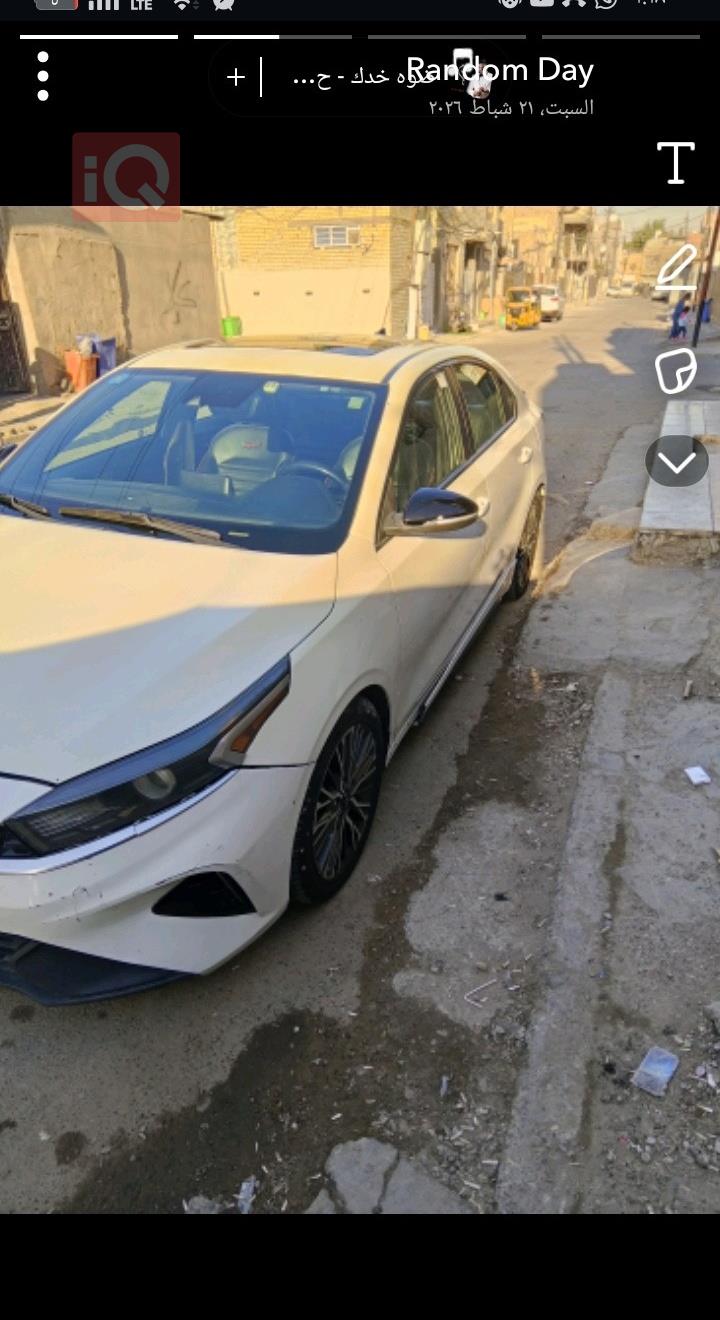Viewport: 720px width, 1320px height.
Task: Open the three-dot options menu
Action: [x=43, y=76]
